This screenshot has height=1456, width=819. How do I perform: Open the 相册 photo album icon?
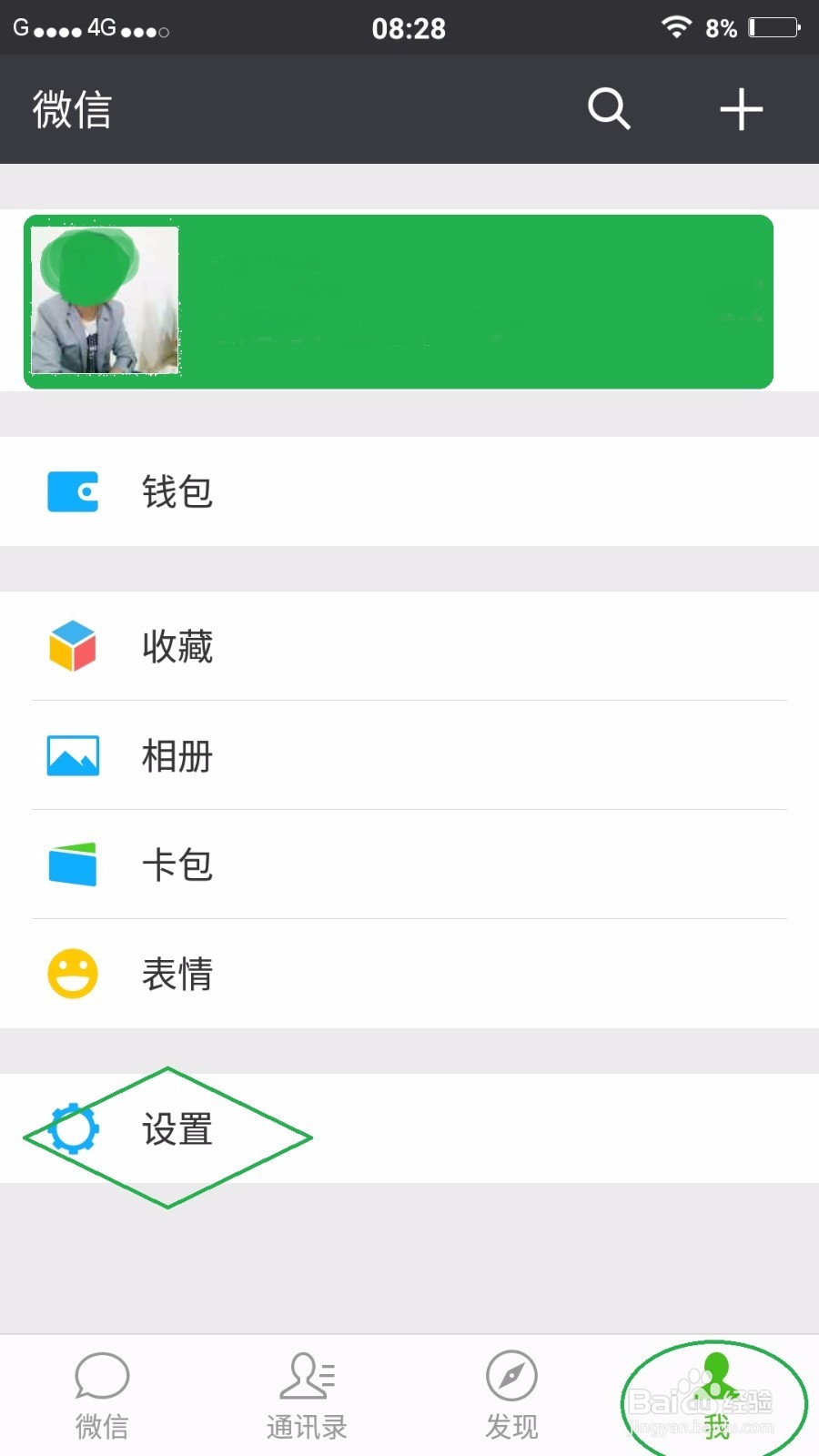[x=73, y=756]
